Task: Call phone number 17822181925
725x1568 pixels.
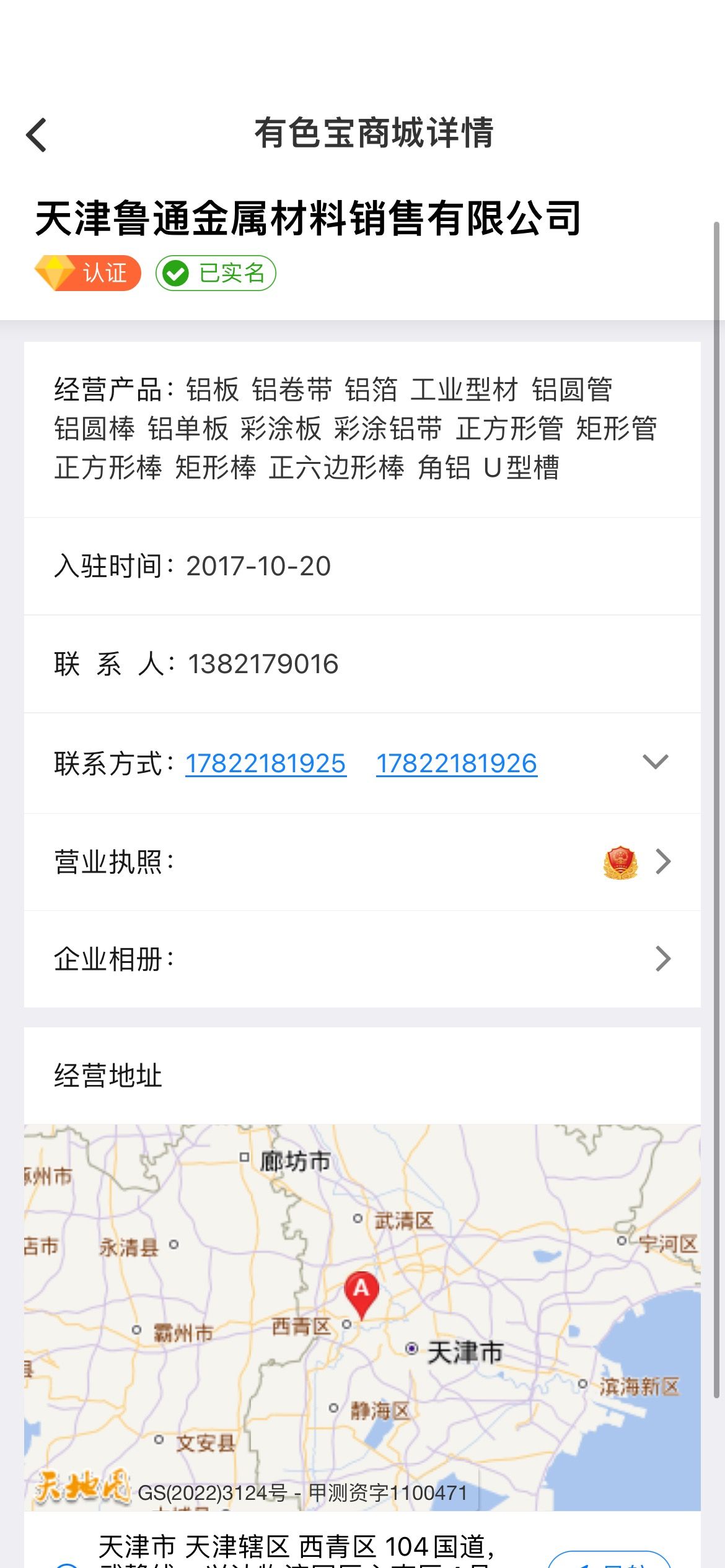Action: [x=266, y=764]
